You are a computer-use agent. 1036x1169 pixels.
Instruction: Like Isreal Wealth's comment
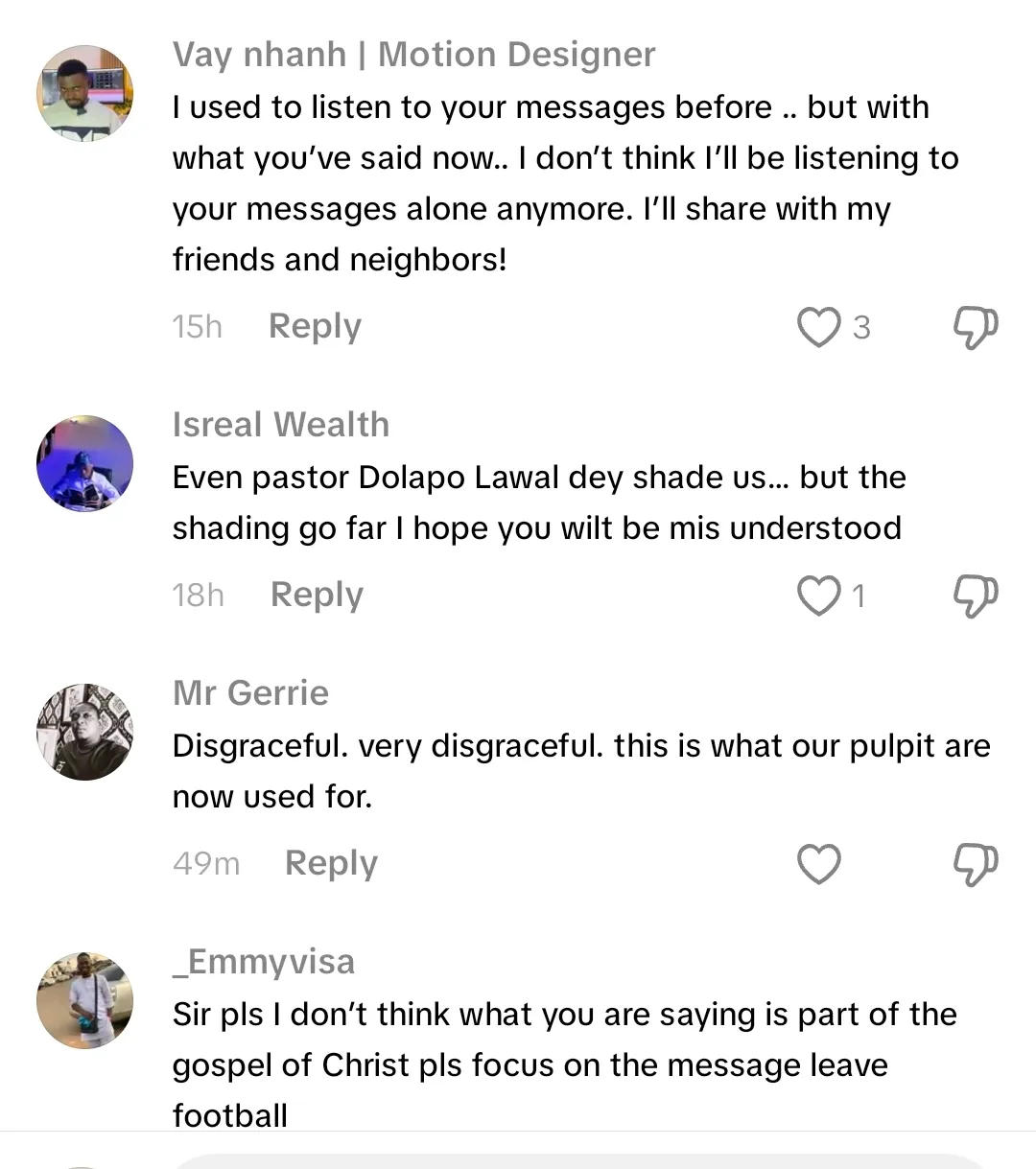819,596
